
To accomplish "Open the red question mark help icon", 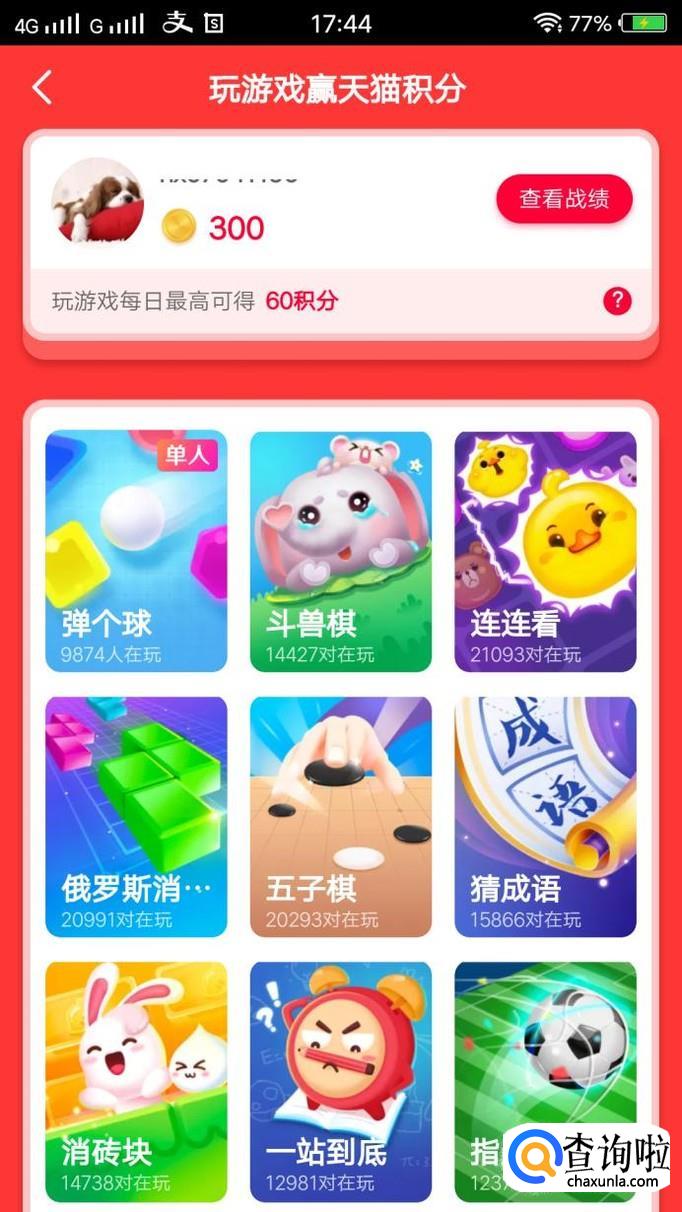I will (x=617, y=300).
